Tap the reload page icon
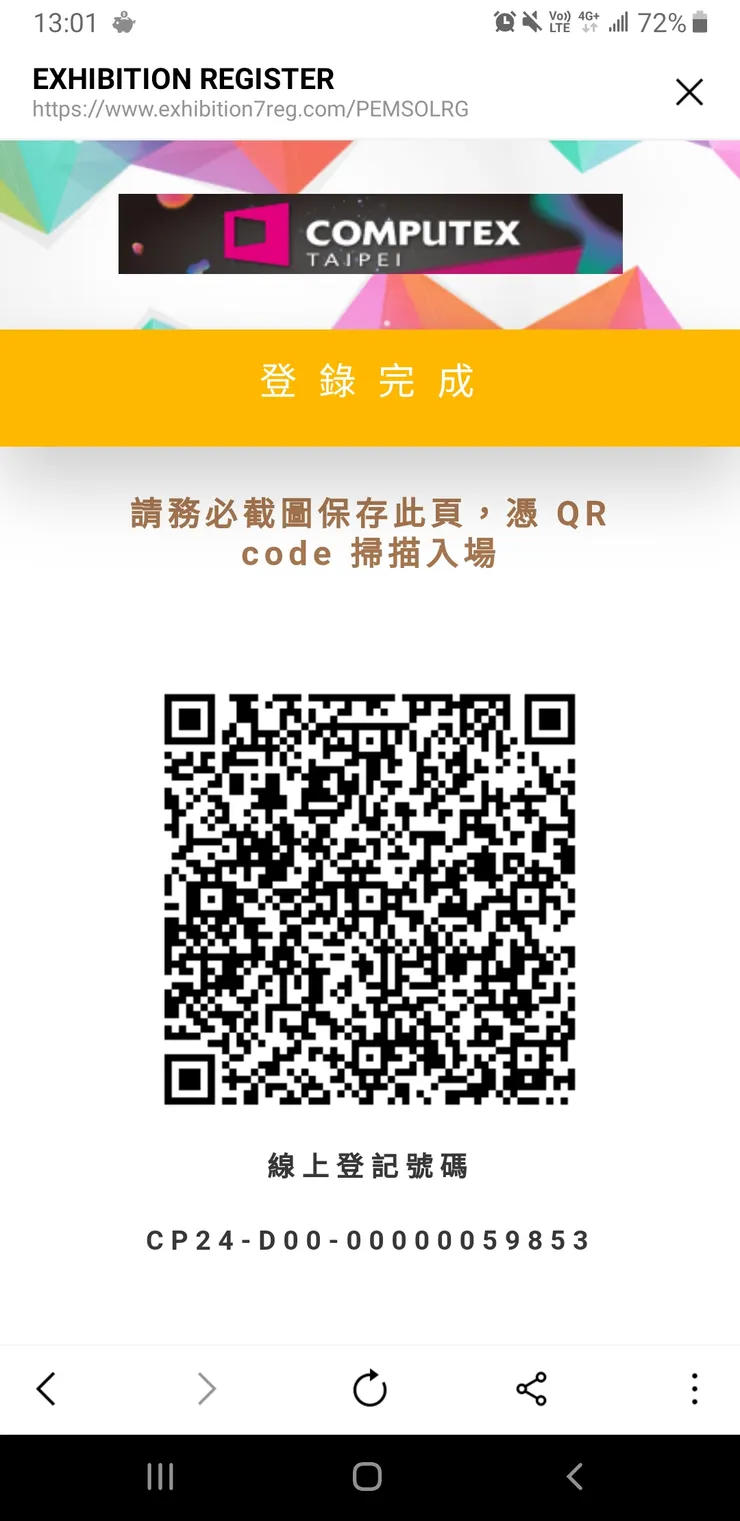This screenshot has width=740, height=1521. [370, 1388]
